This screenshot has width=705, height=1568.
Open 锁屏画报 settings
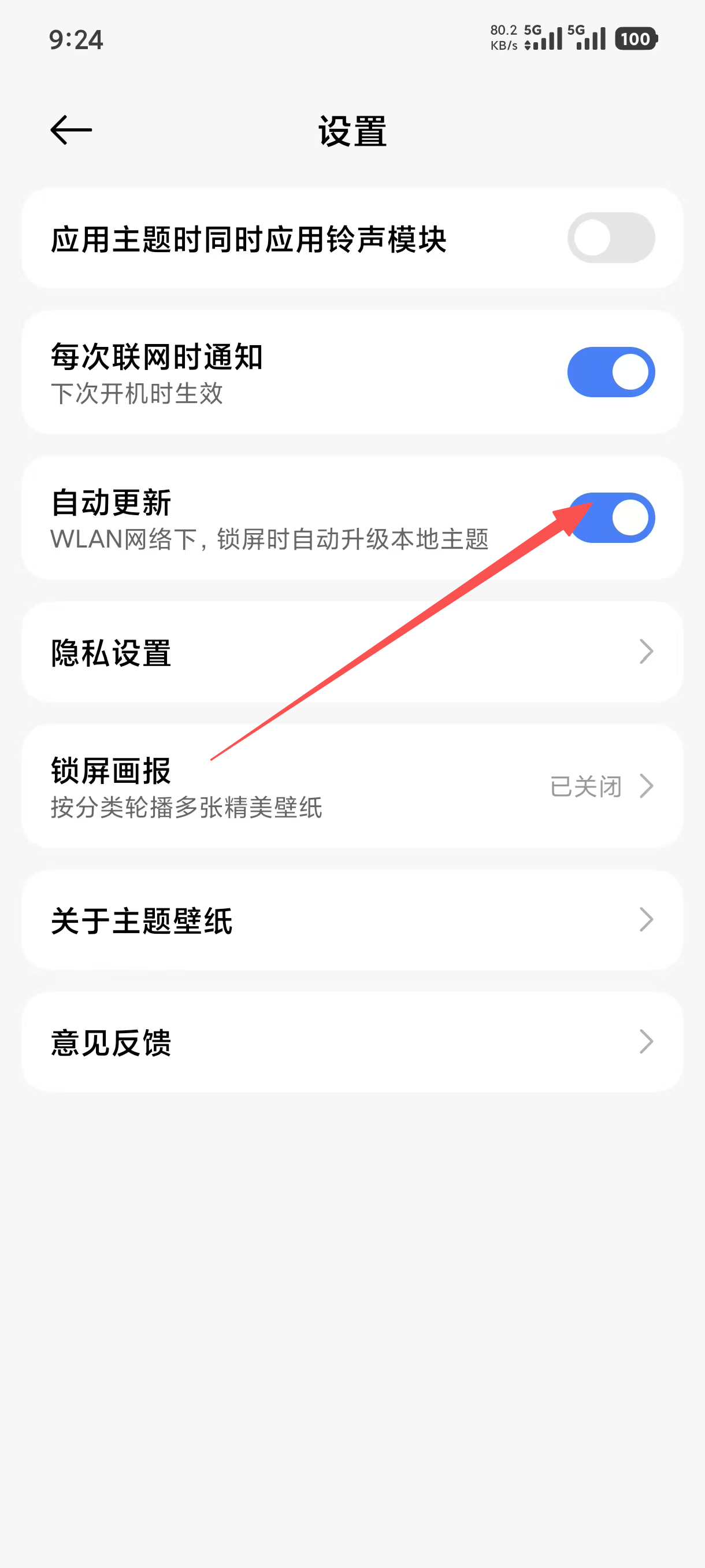[352, 786]
